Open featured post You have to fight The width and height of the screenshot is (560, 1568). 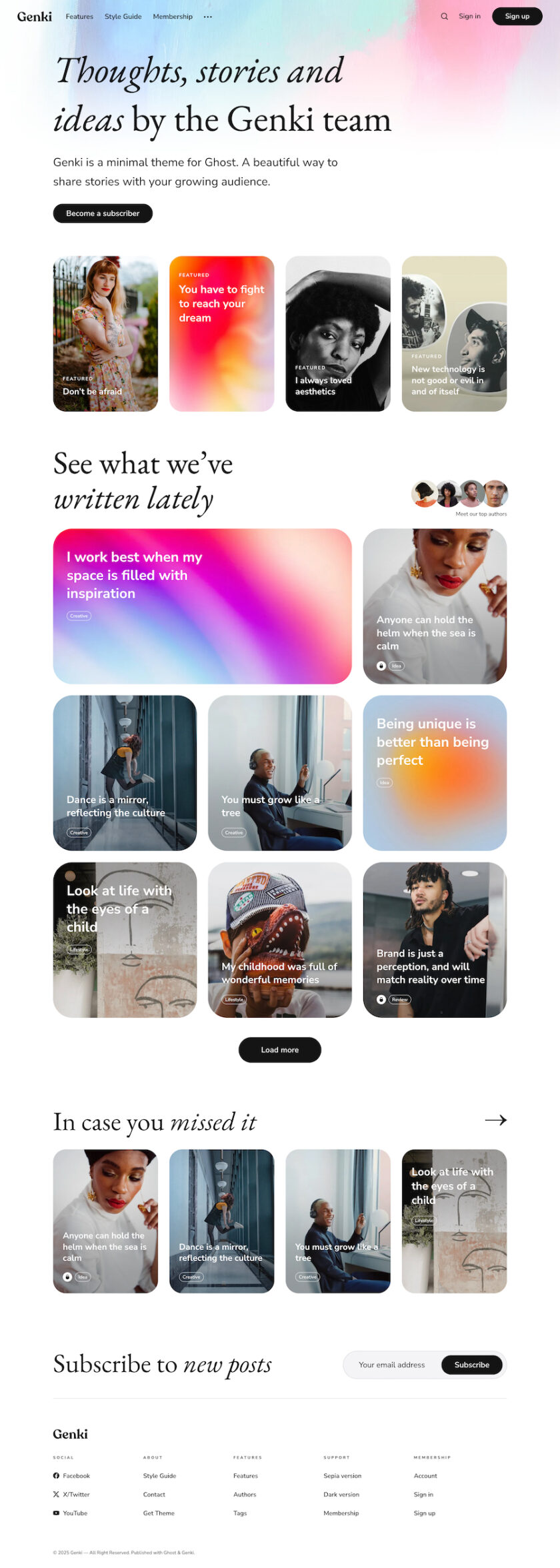pos(221,333)
